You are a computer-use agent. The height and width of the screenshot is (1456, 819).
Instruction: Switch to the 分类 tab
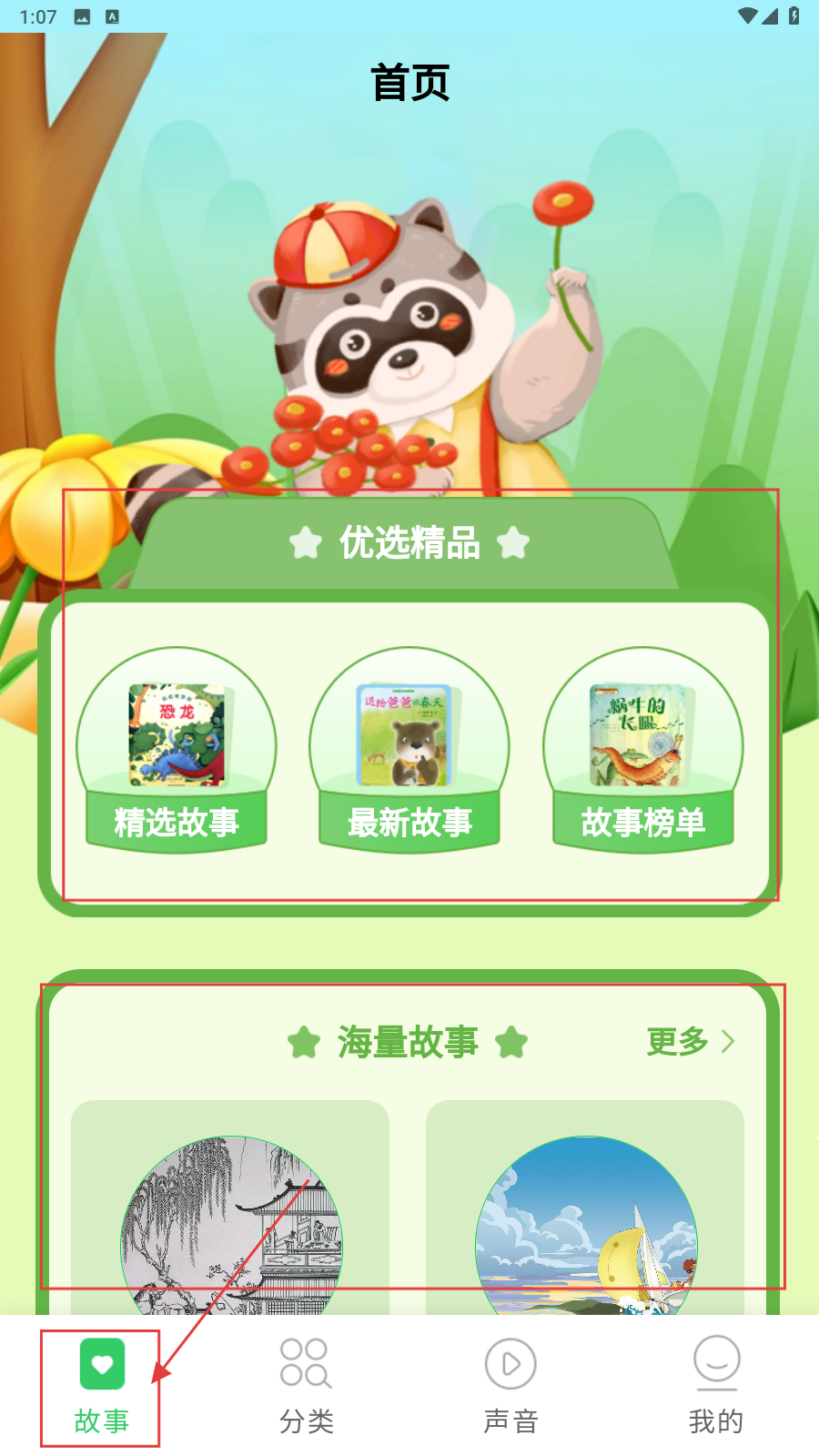(307, 1387)
